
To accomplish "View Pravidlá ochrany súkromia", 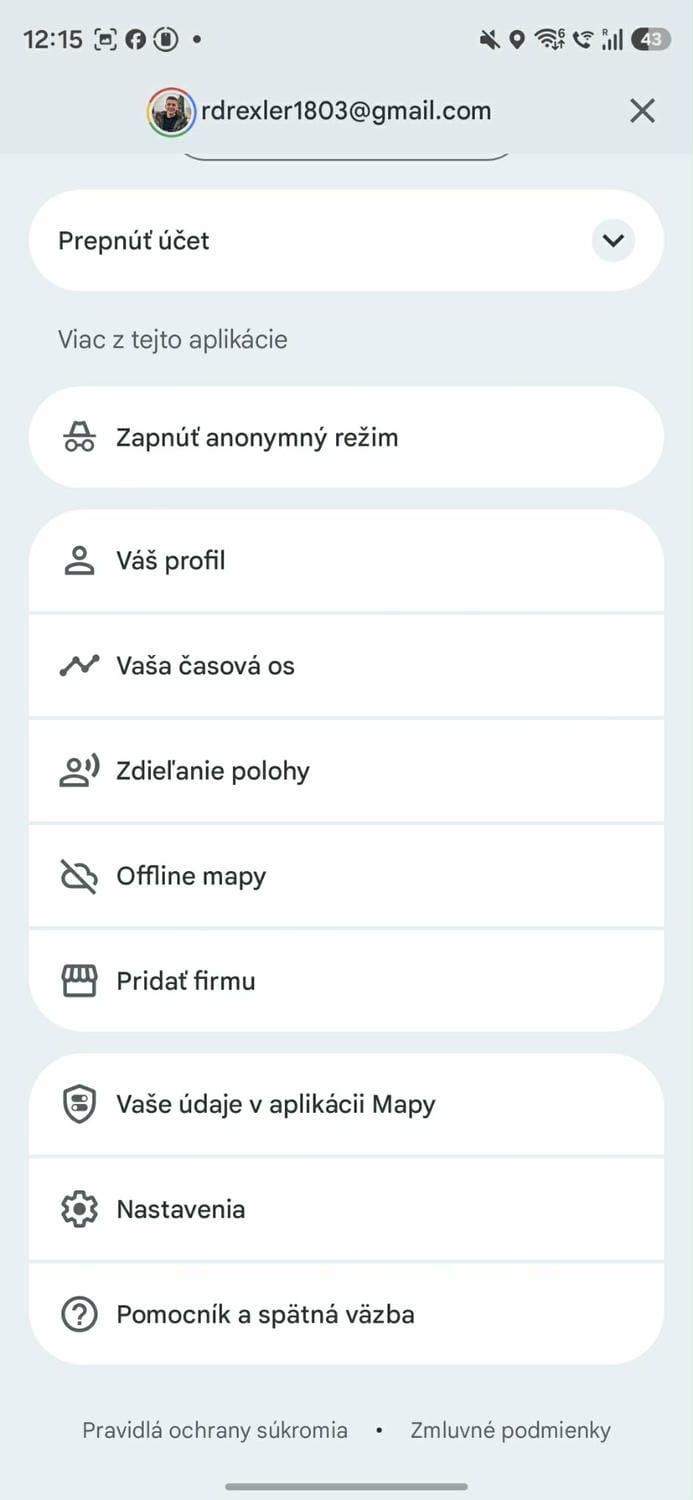I will [x=215, y=1430].
